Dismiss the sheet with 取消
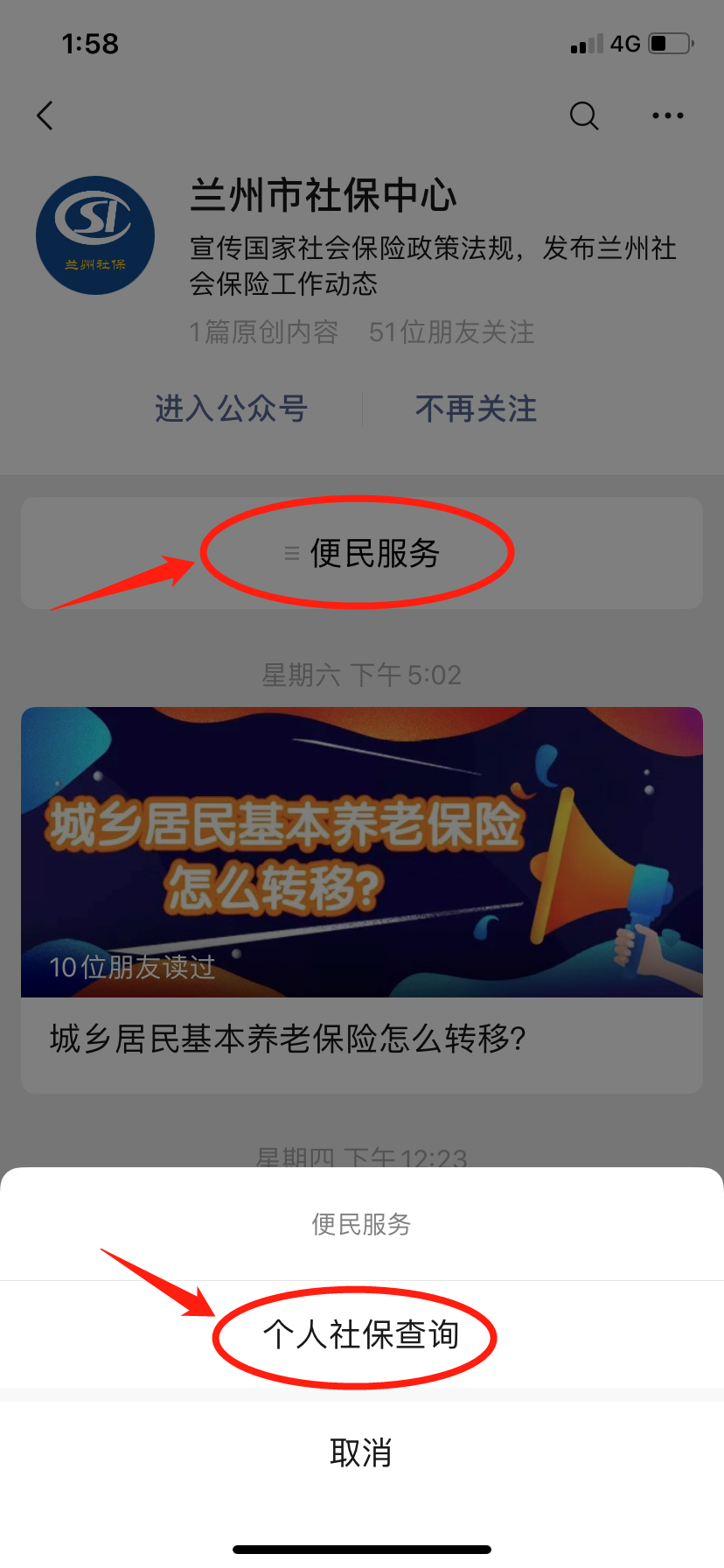The height and width of the screenshot is (1568, 724). point(360,1452)
